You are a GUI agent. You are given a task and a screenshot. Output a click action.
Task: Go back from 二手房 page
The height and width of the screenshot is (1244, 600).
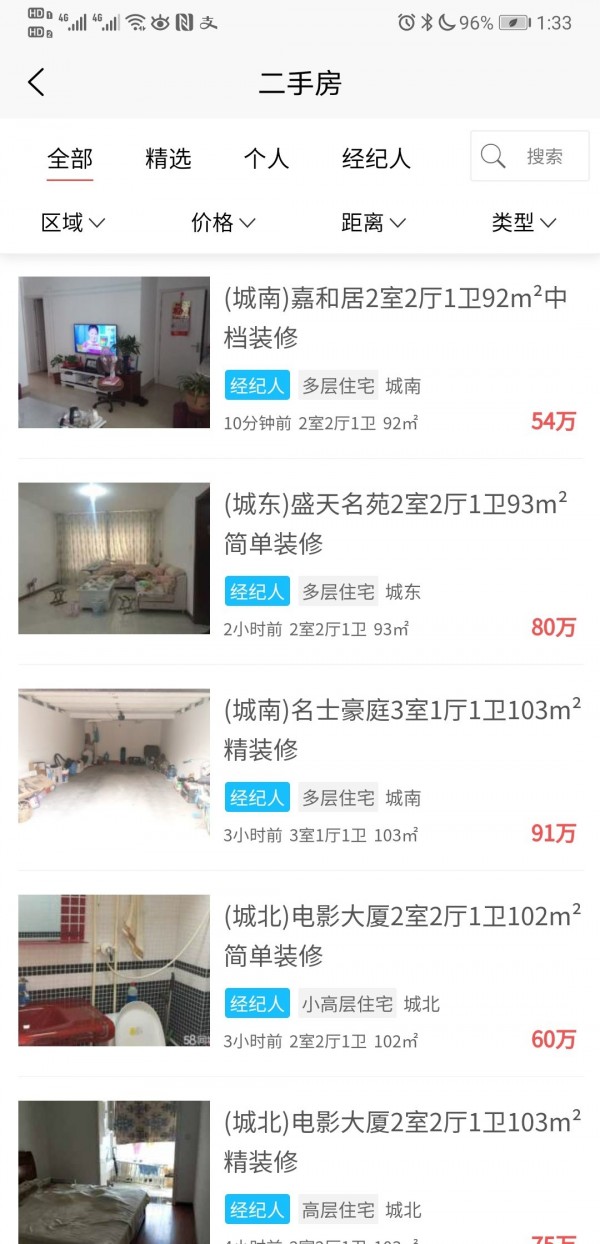click(x=37, y=83)
